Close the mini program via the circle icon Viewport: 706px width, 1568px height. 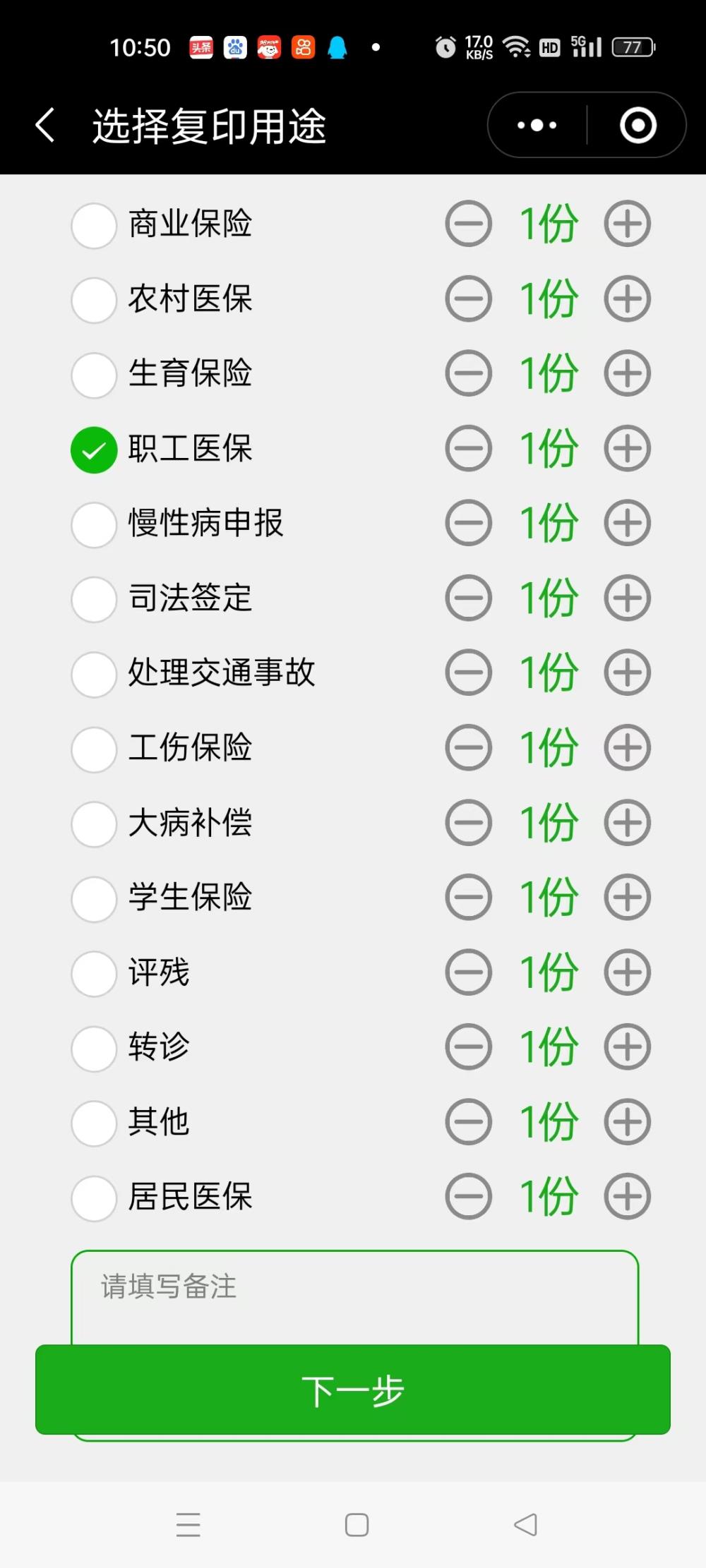[638, 126]
